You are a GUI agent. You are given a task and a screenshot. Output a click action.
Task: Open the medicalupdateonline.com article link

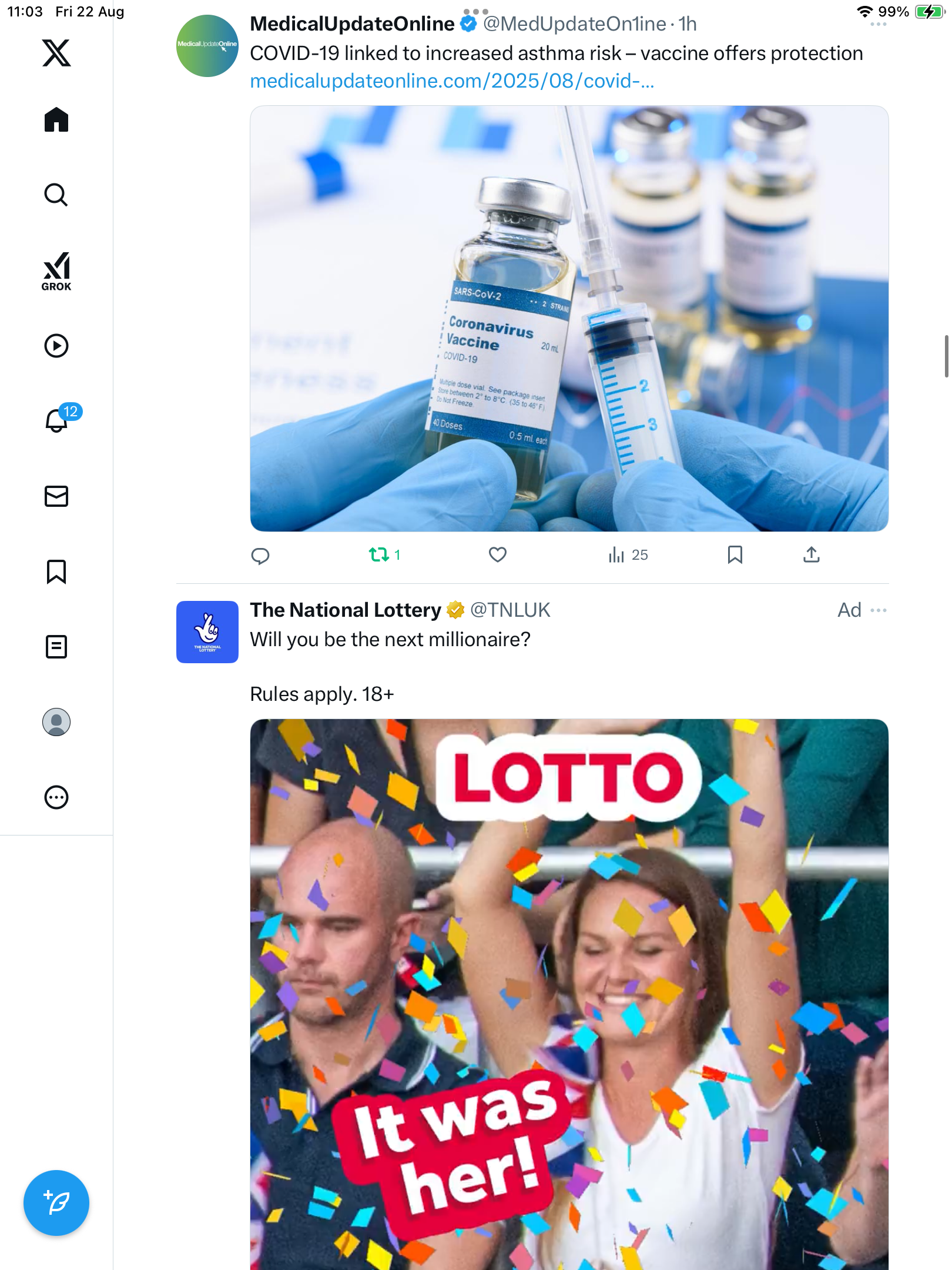click(x=452, y=81)
